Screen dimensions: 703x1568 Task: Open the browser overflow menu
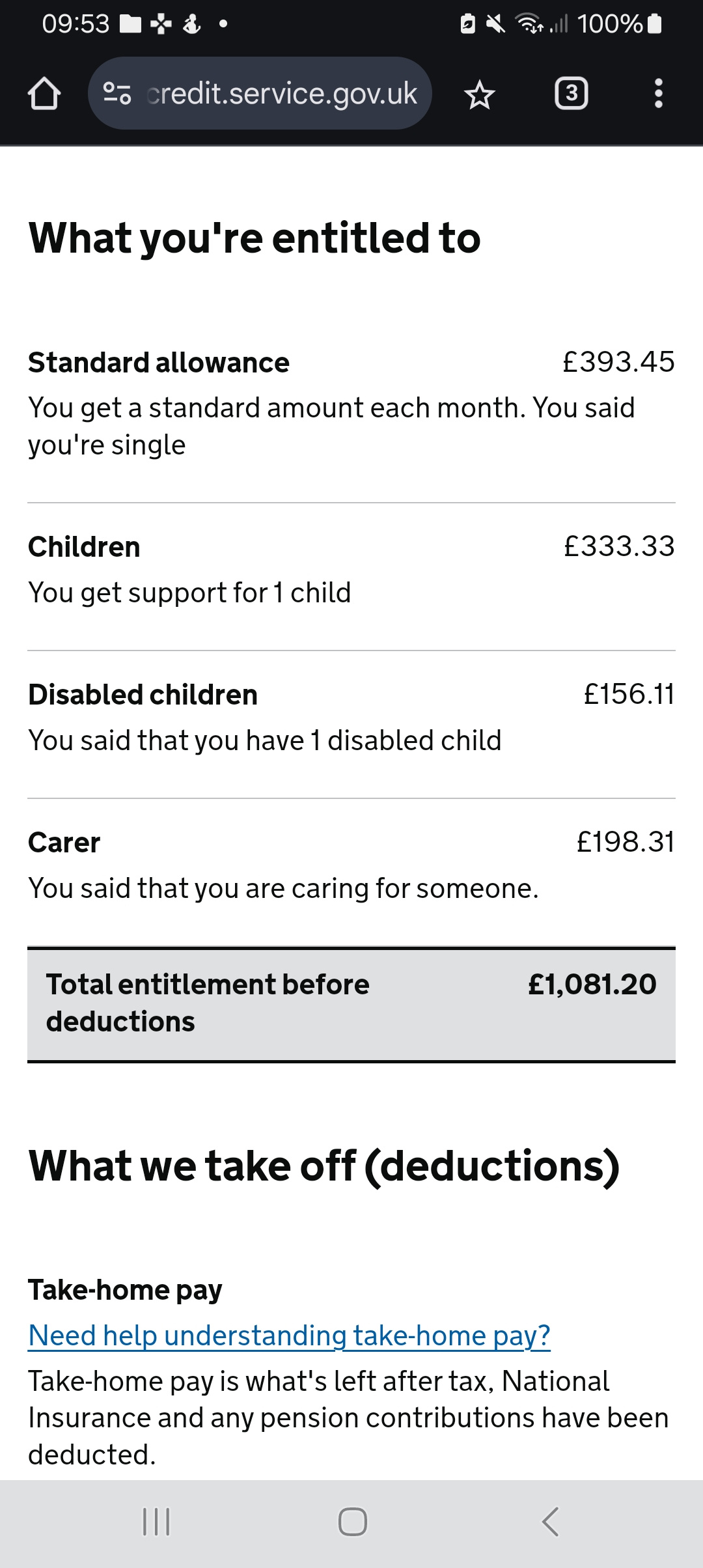coord(658,94)
